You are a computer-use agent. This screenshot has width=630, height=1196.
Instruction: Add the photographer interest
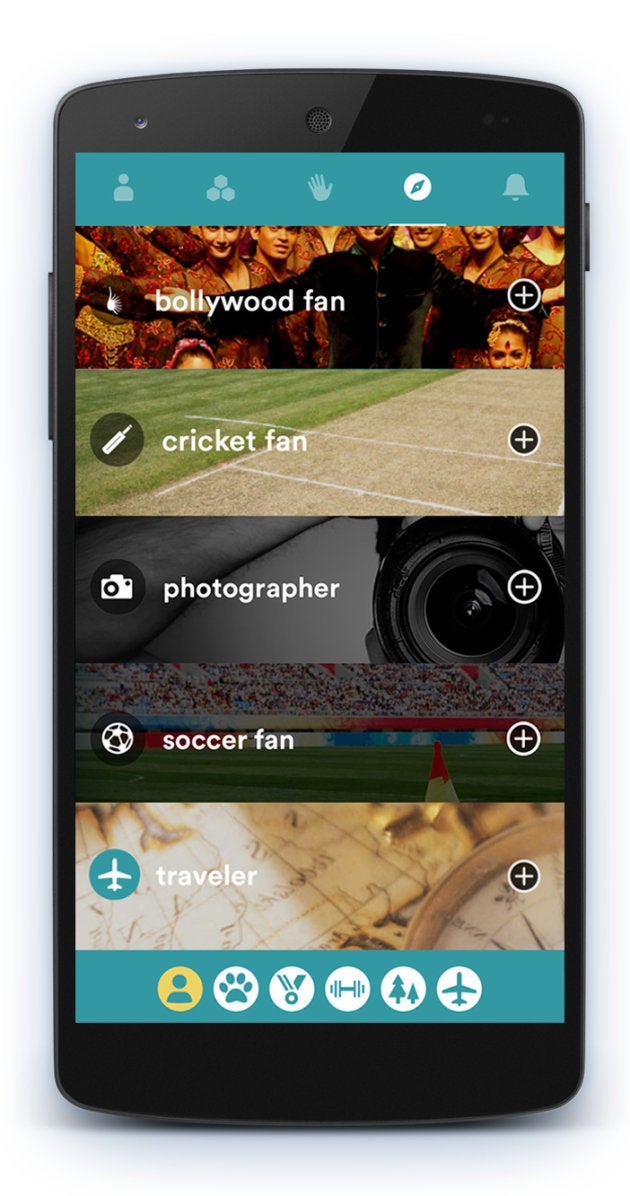[x=524, y=587]
